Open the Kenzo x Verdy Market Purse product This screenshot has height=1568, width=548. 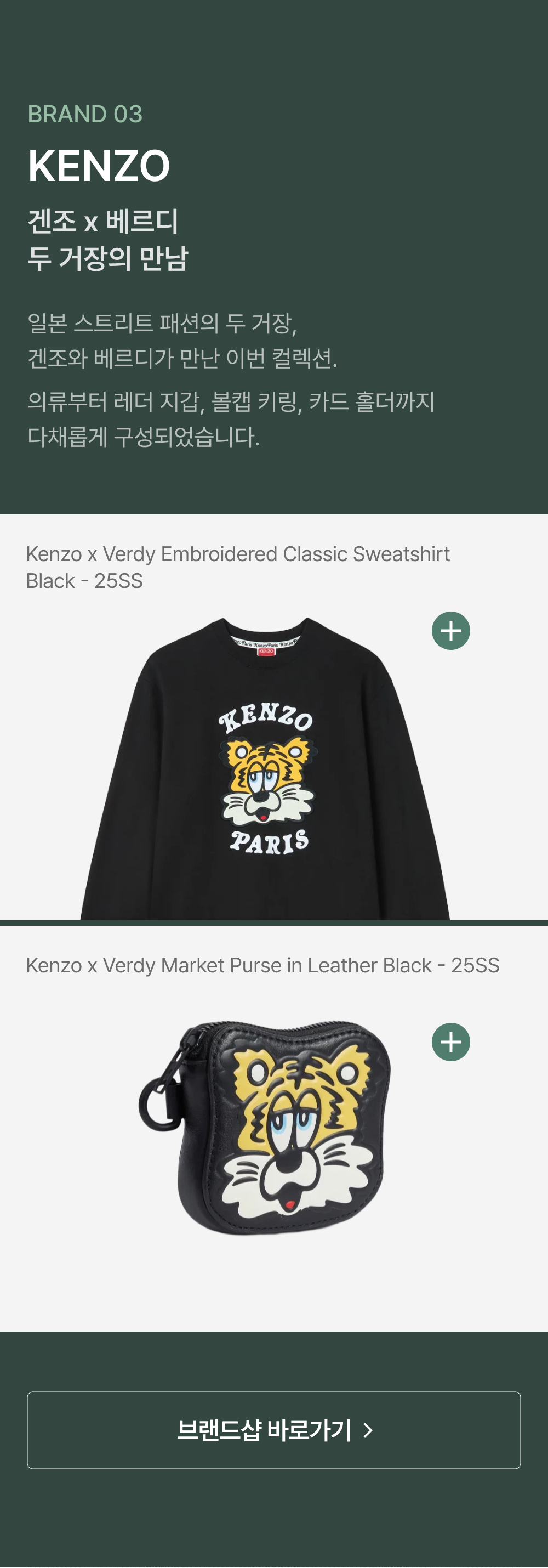[262, 965]
